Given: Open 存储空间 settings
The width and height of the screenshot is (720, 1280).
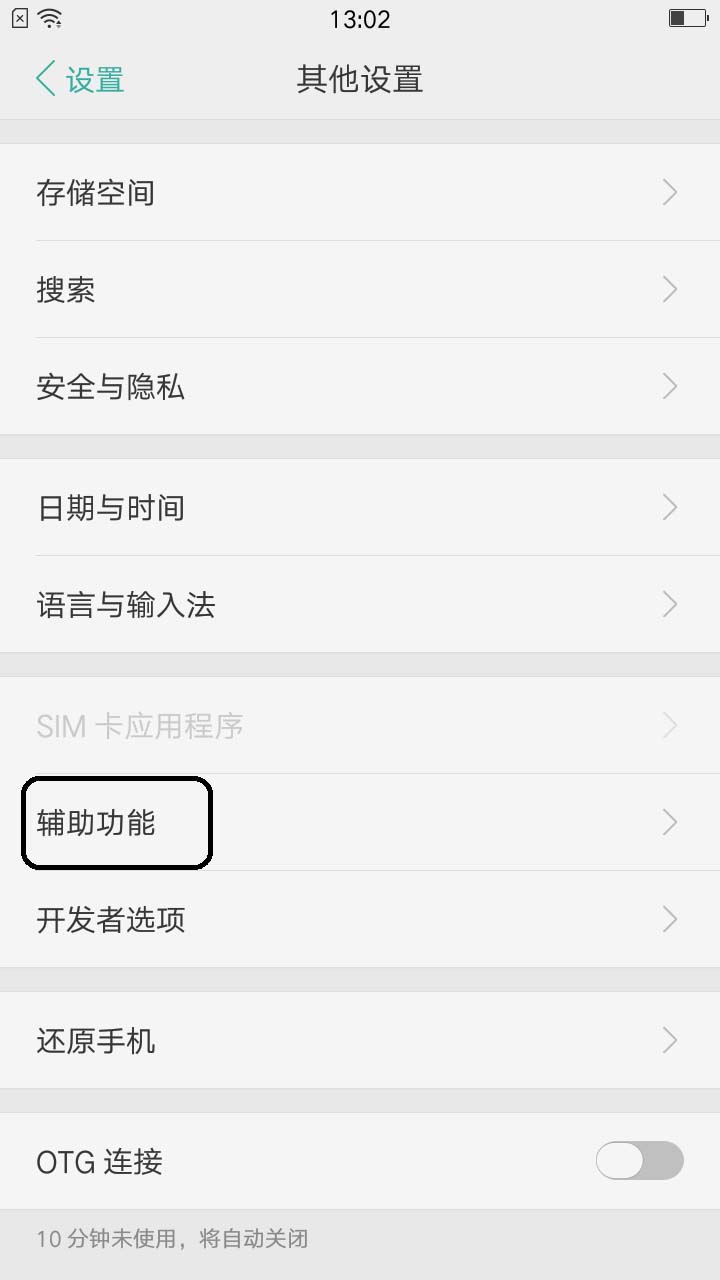Looking at the screenshot, I should [x=360, y=192].
